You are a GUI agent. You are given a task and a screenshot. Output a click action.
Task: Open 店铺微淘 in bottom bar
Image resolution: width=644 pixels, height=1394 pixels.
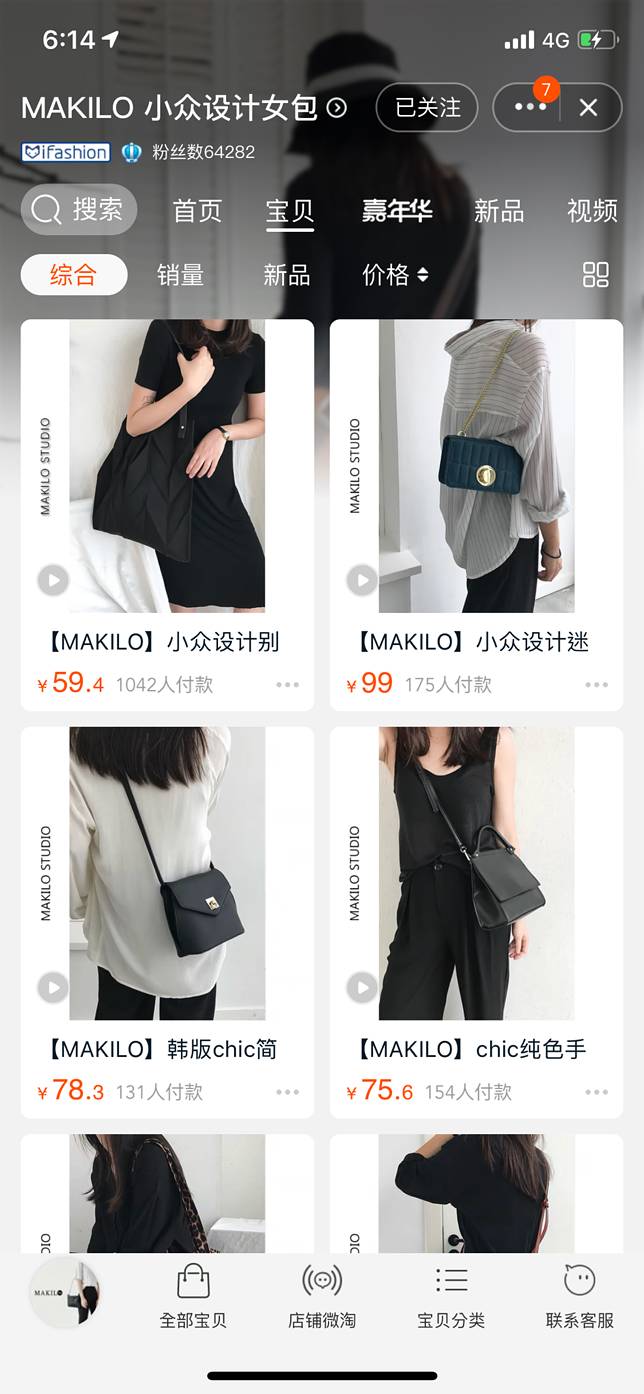[322, 1295]
